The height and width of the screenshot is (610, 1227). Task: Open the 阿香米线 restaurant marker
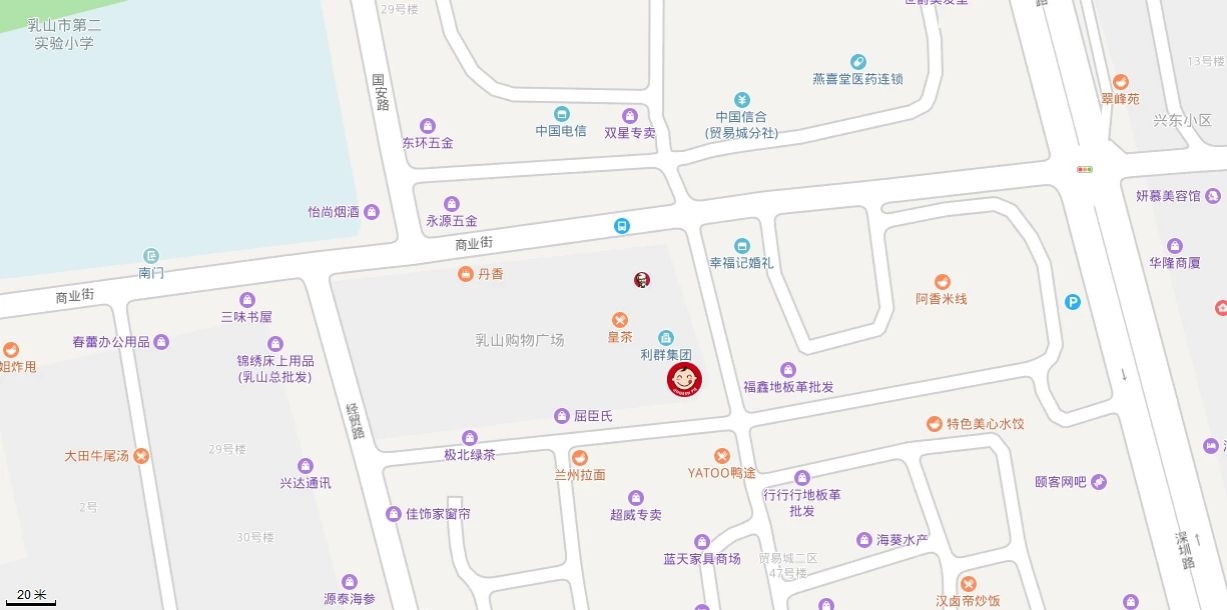(942, 282)
